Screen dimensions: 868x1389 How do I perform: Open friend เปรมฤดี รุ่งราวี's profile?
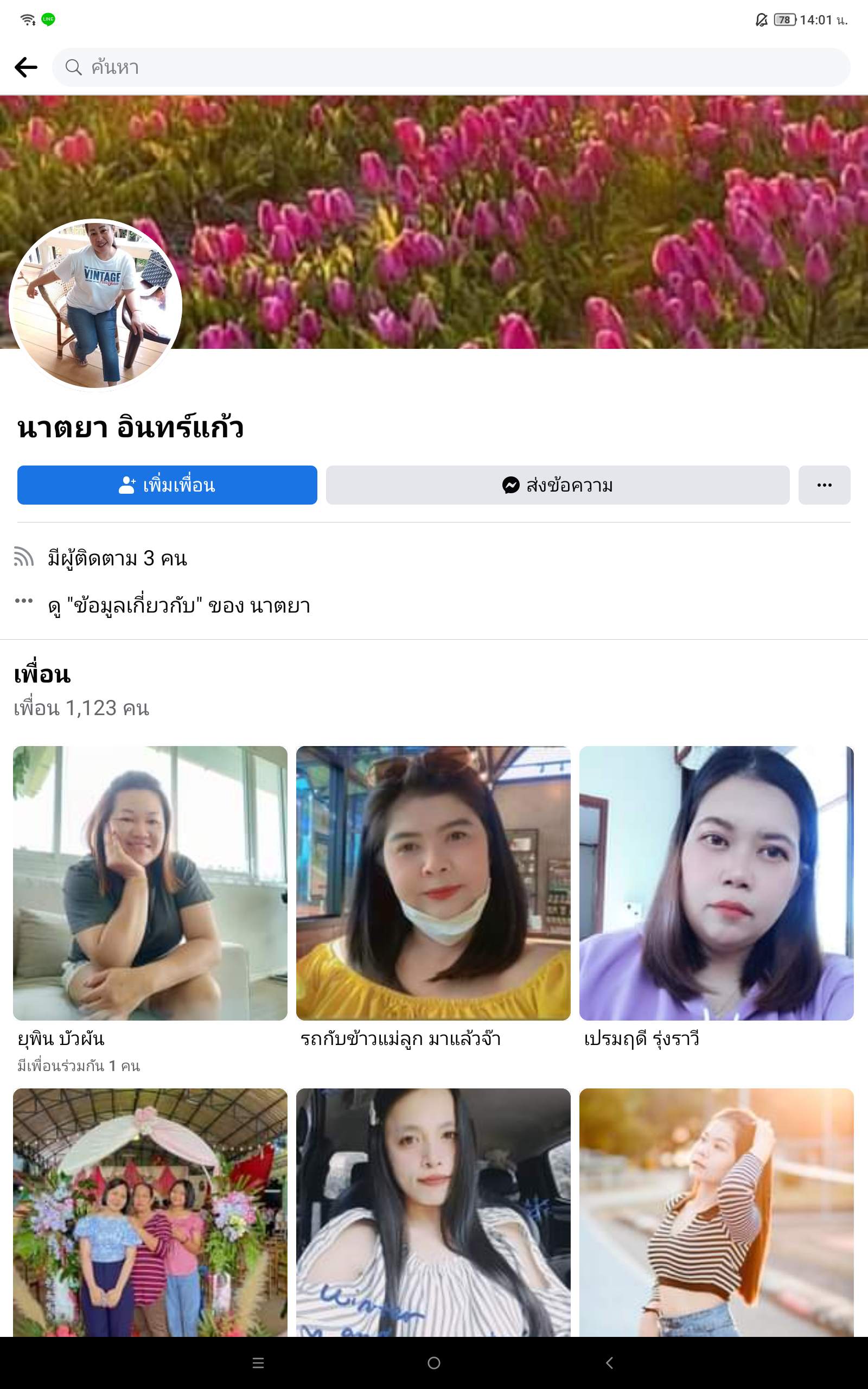[x=716, y=884]
